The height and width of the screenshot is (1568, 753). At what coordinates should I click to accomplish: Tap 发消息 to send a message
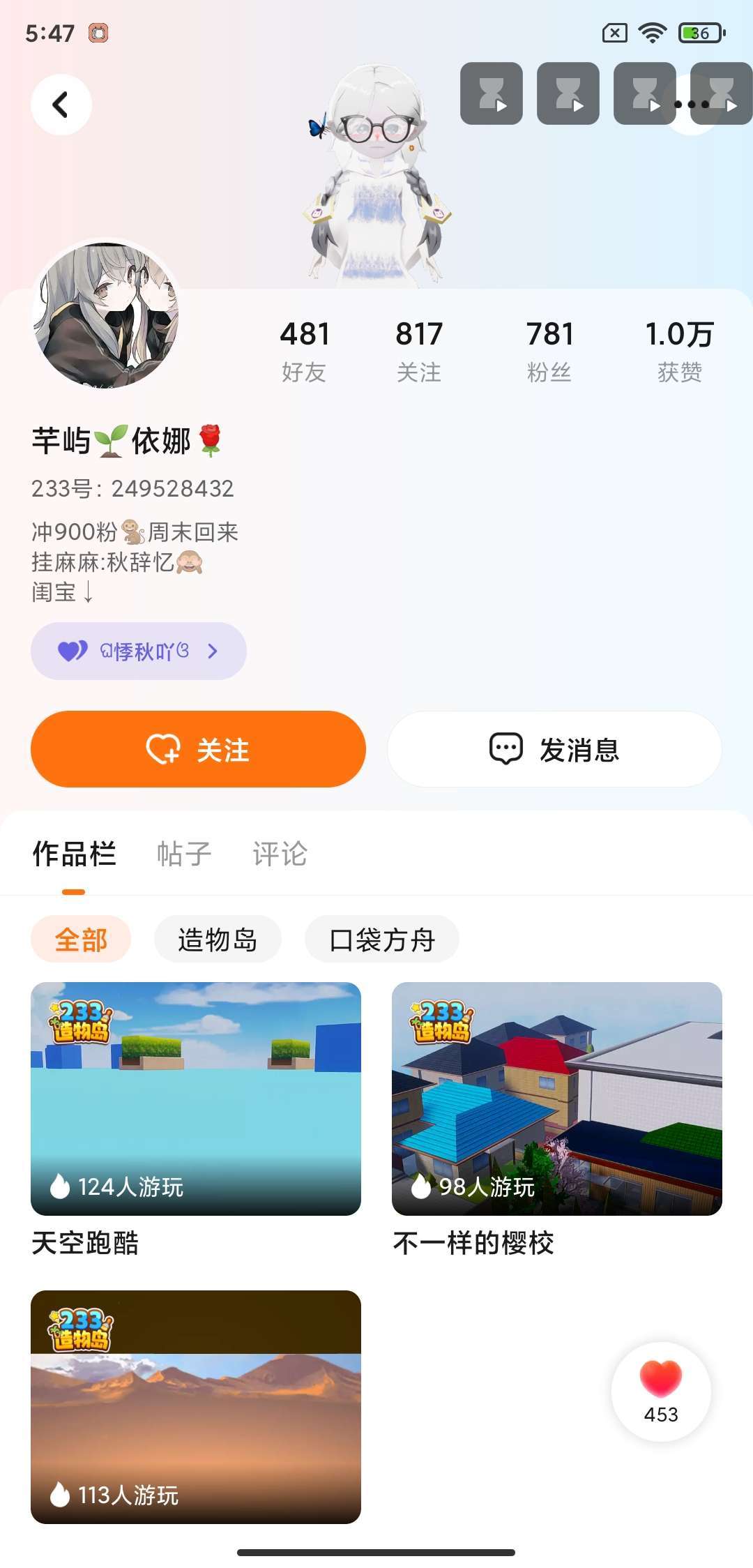coord(554,749)
